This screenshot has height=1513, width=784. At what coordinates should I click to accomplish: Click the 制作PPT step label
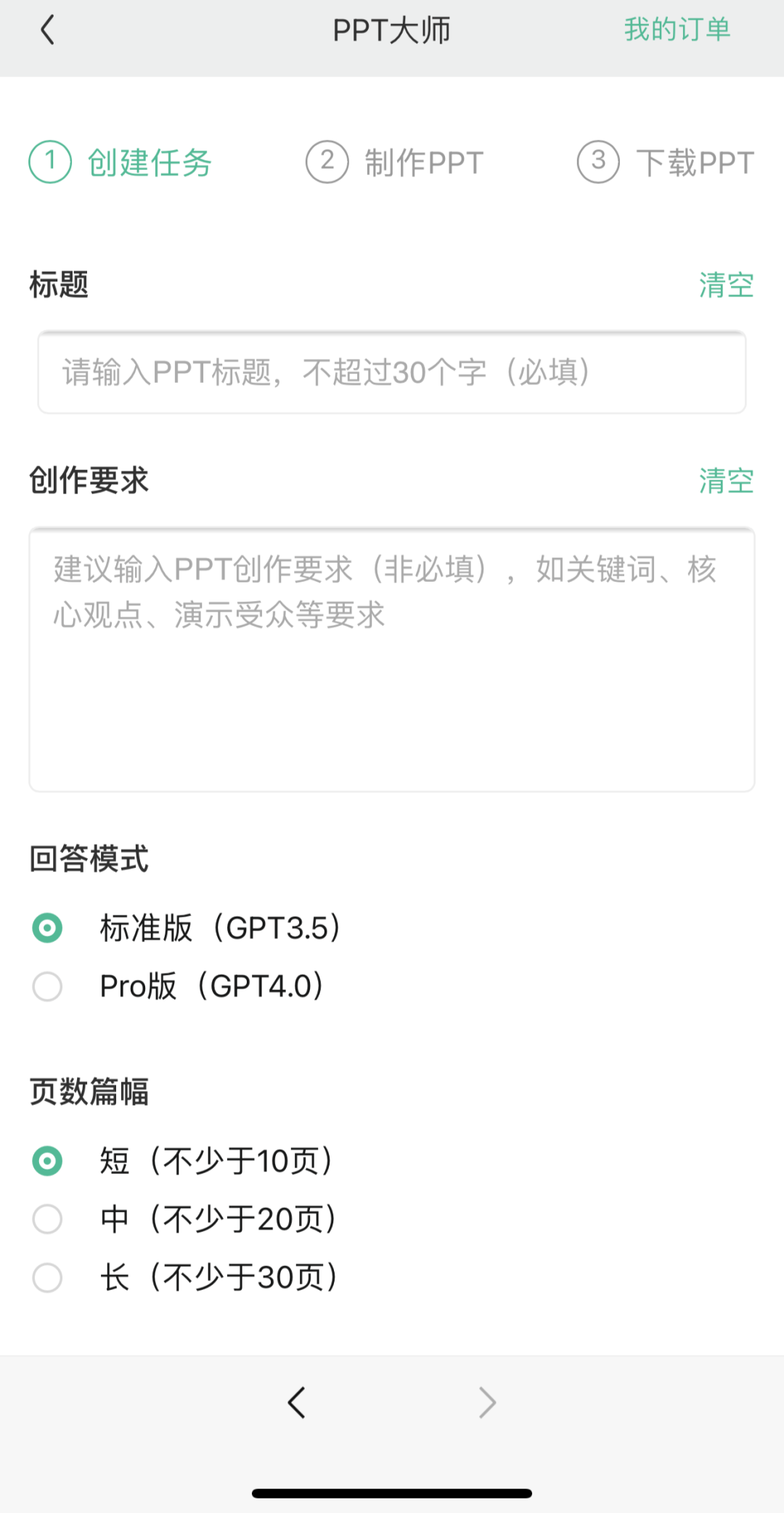pyautogui.click(x=424, y=161)
